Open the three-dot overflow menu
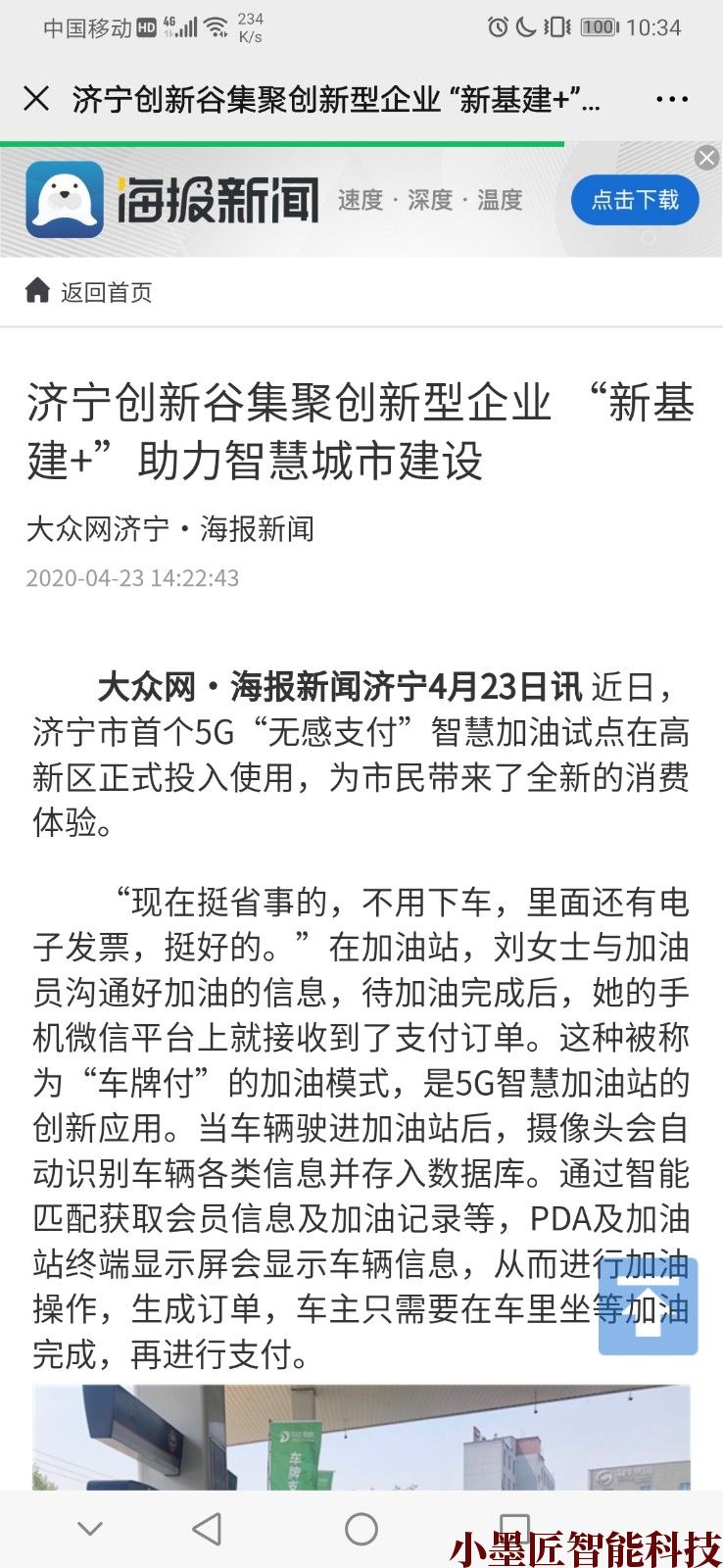The image size is (723, 1568). [x=672, y=99]
